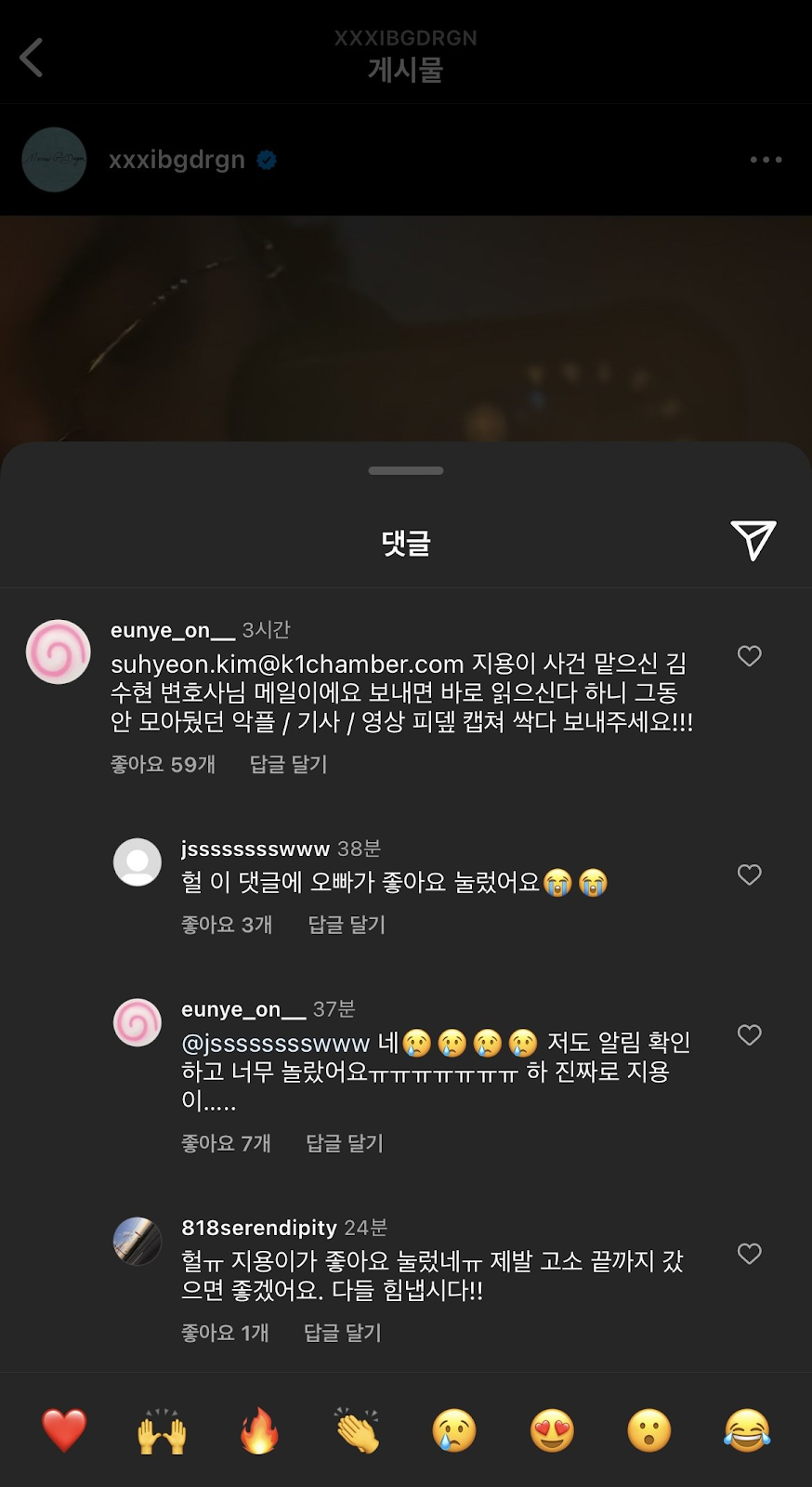Insert the fire emoji

259,1430
